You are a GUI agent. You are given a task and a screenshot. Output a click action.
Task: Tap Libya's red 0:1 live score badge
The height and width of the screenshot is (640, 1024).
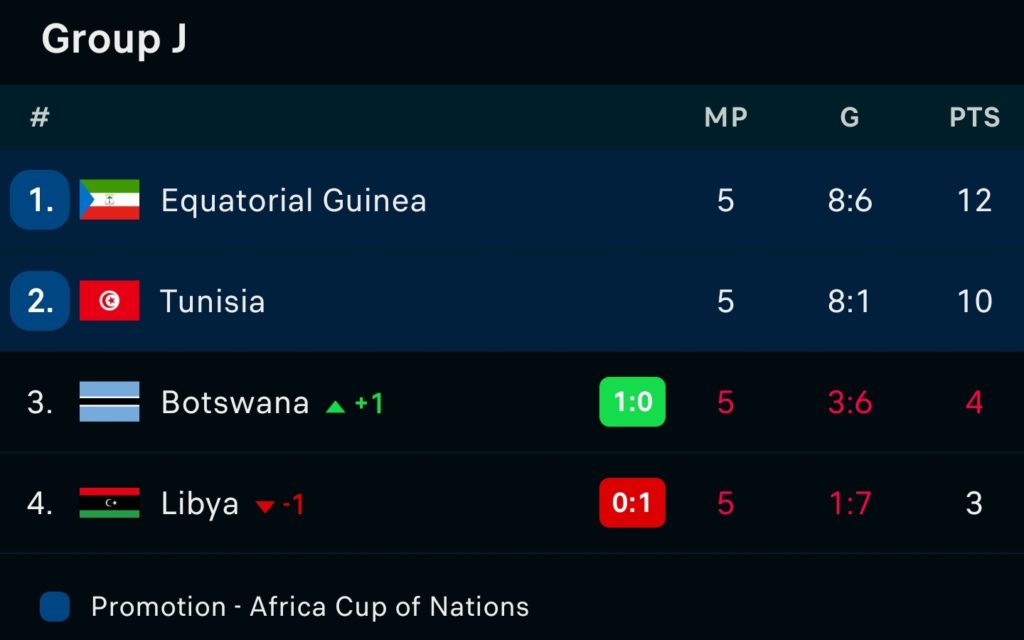click(632, 503)
